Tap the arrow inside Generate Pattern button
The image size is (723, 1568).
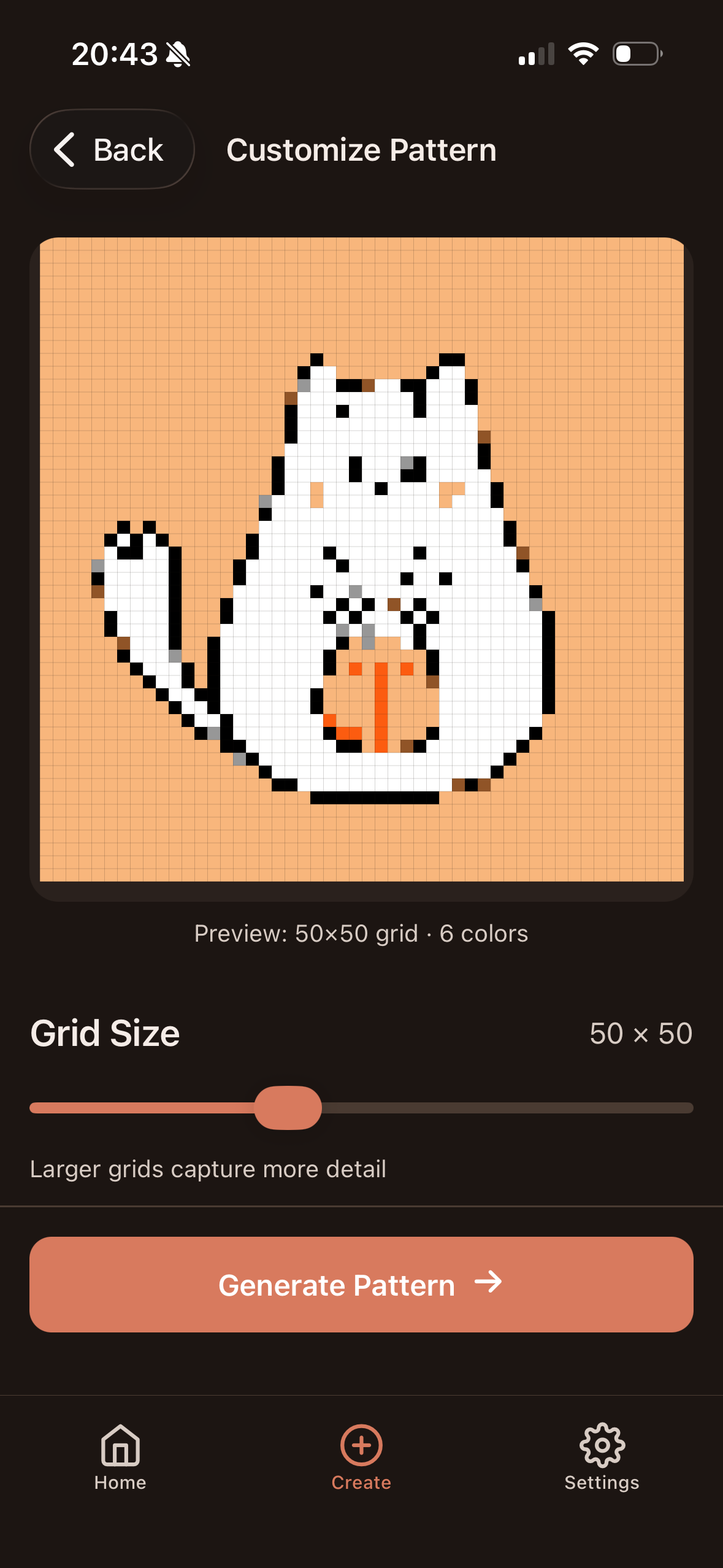pyautogui.click(x=490, y=1285)
